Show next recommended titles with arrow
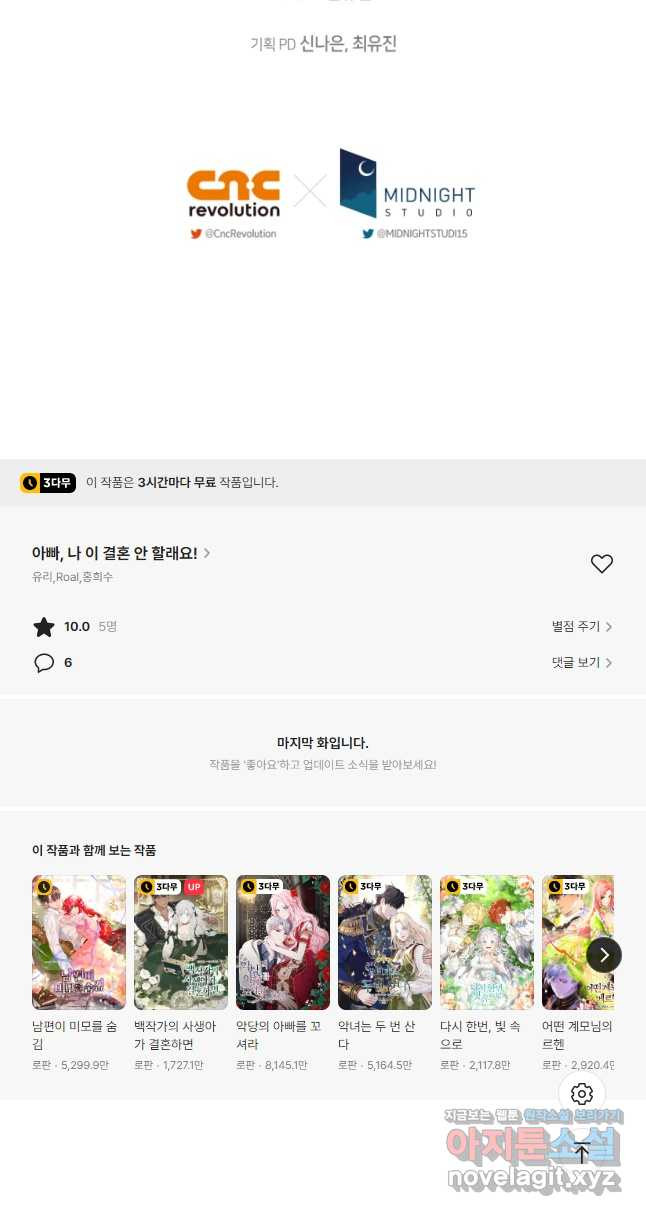Viewport: 646px width, 1216px height. (x=603, y=955)
